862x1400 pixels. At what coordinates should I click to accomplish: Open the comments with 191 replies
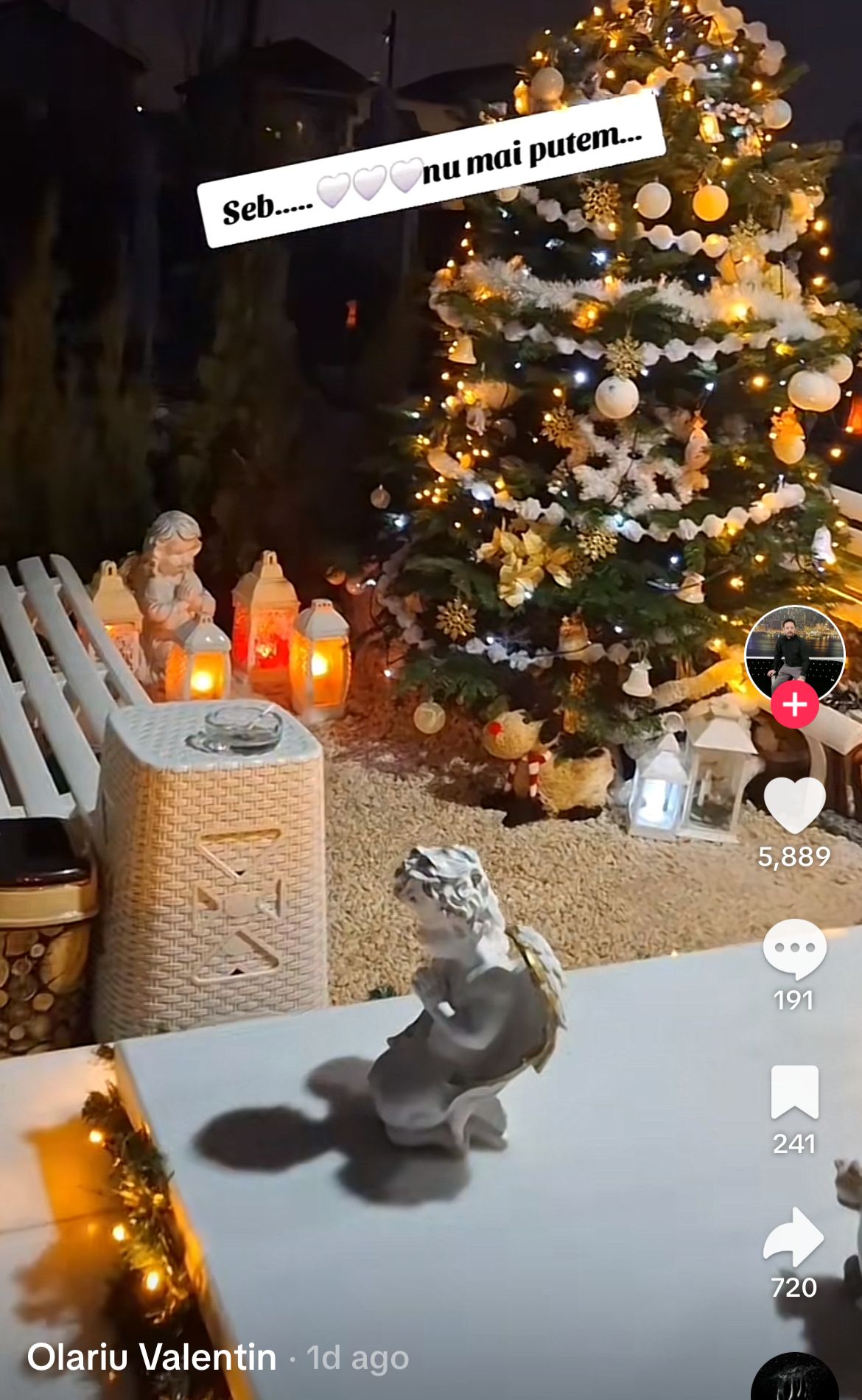794,949
